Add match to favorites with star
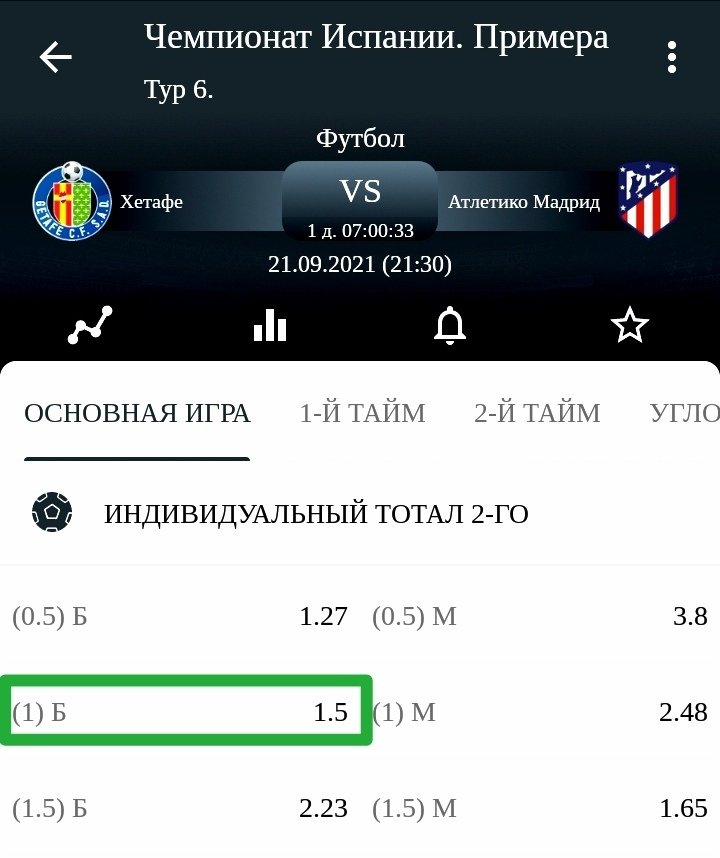The image size is (720, 858). pyautogui.click(x=630, y=325)
